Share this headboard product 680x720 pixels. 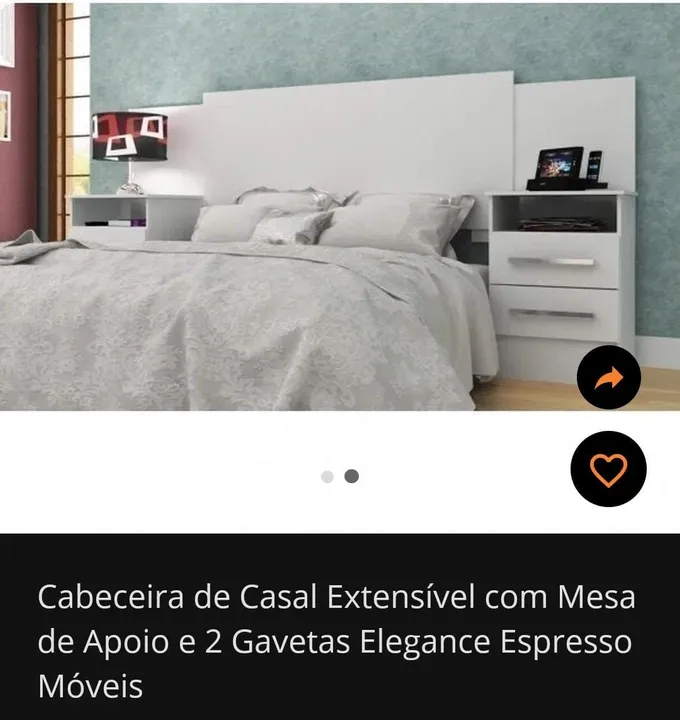pyautogui.click(x=608, y=377)
